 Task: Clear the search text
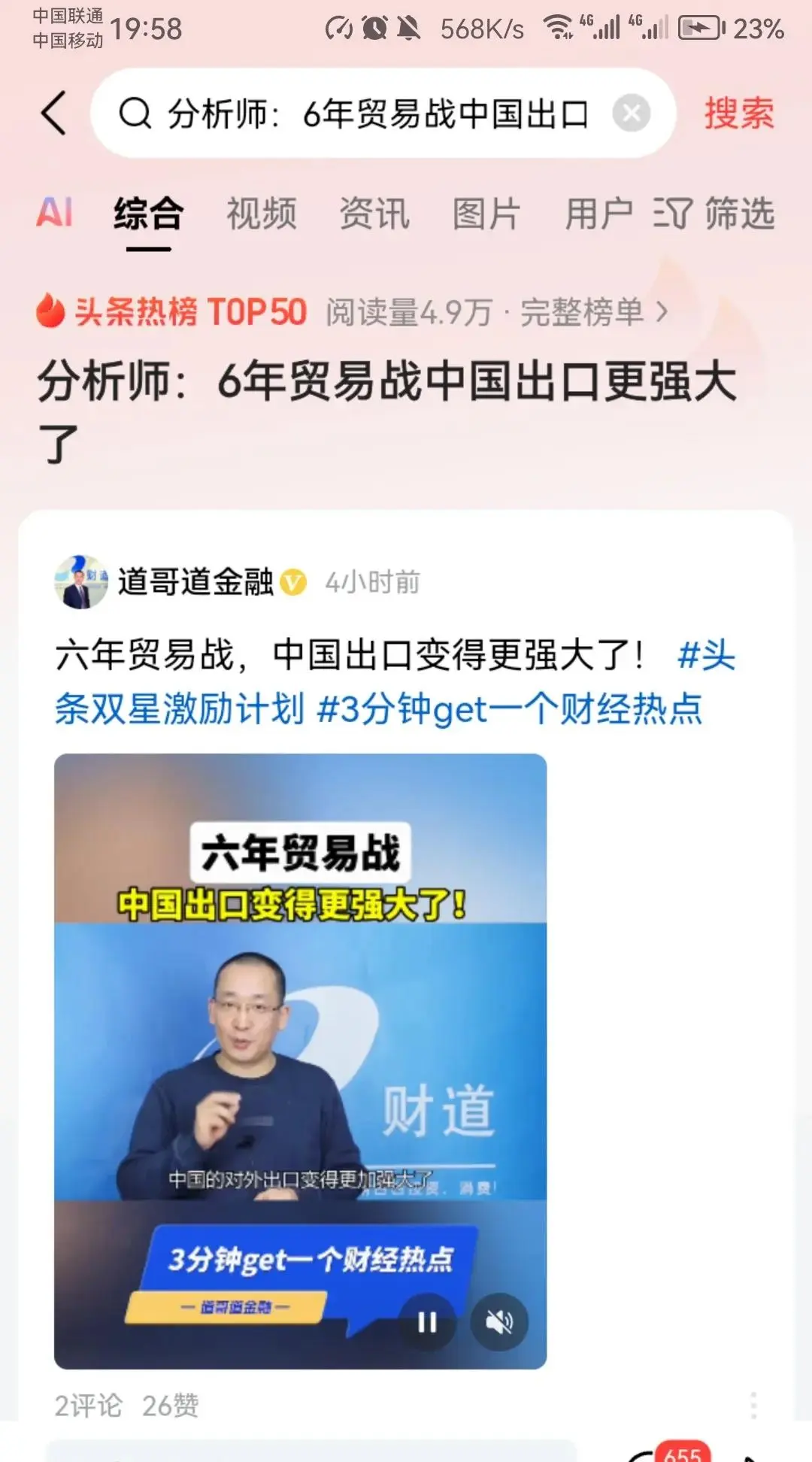coord(632,114)
